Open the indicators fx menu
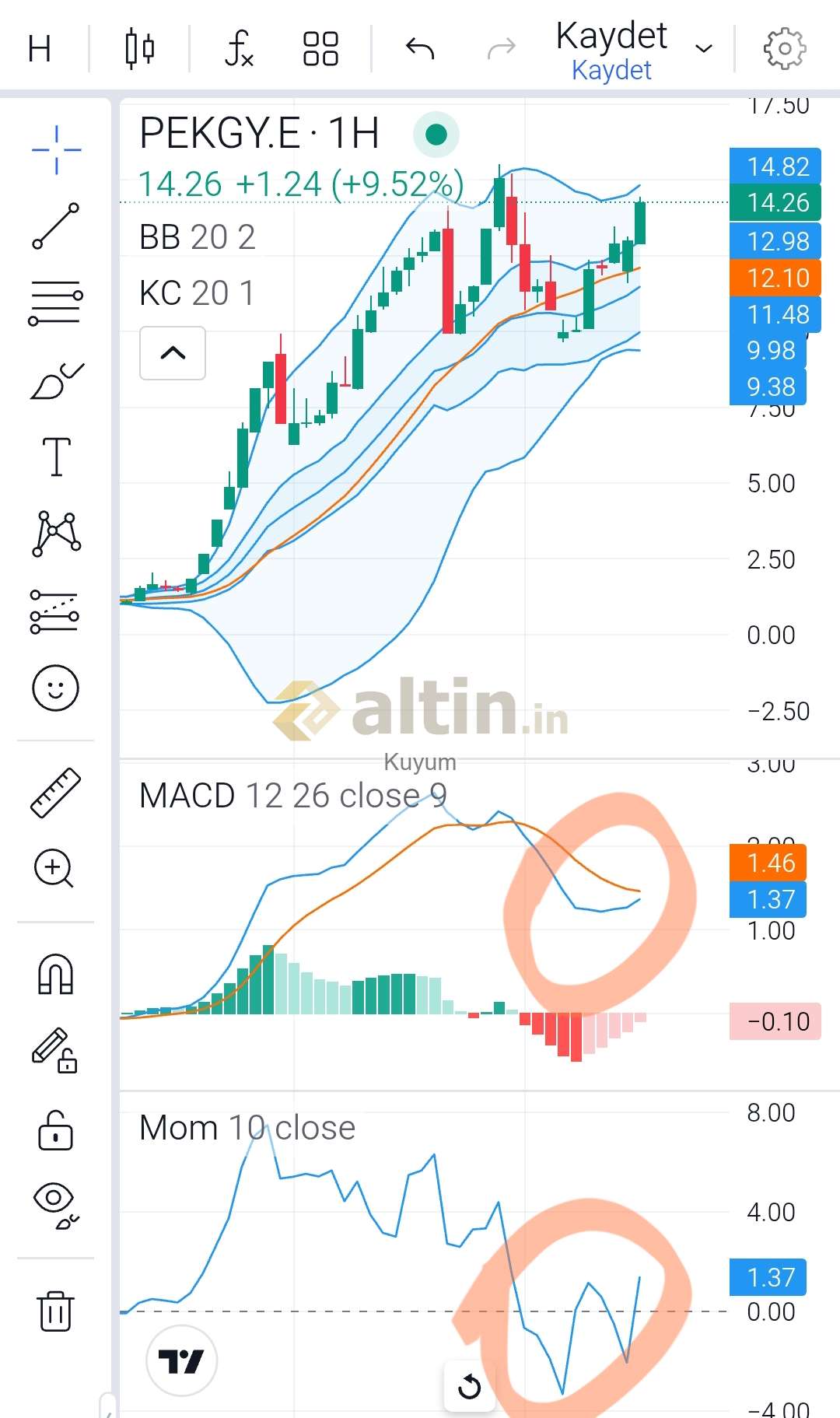 coord(239,49)
